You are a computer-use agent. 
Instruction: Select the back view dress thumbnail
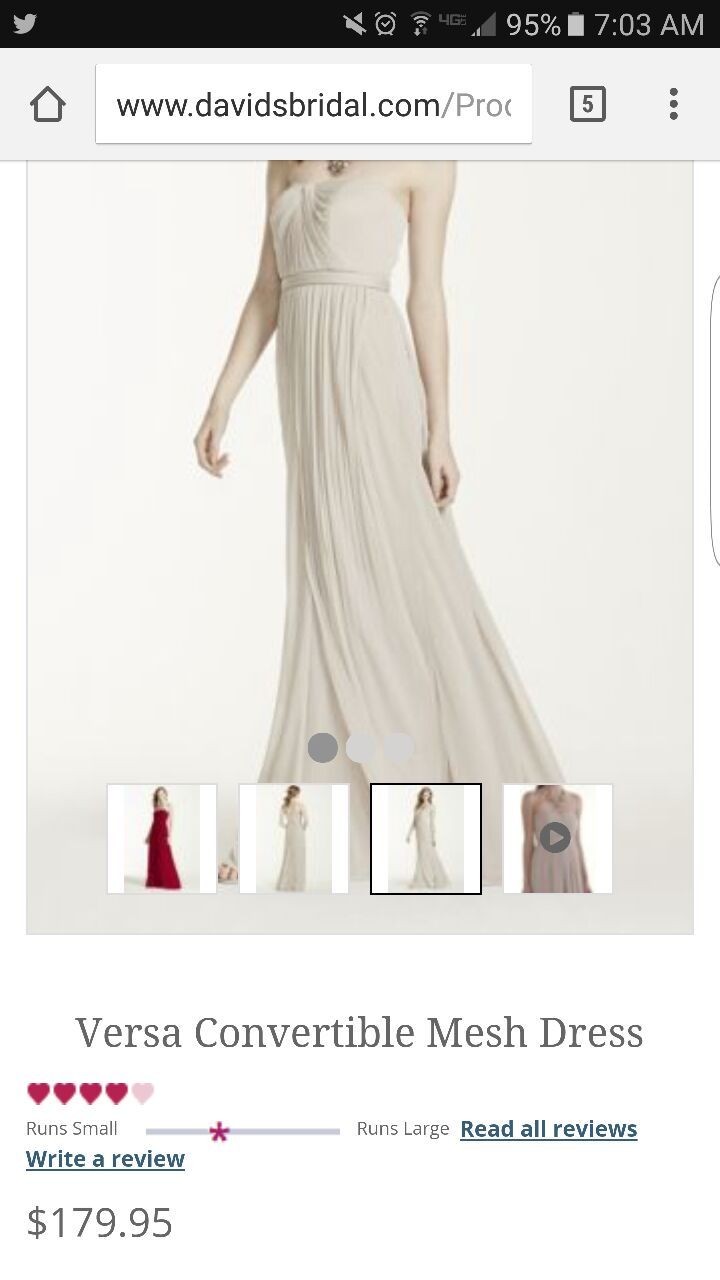tap(294, 838)
